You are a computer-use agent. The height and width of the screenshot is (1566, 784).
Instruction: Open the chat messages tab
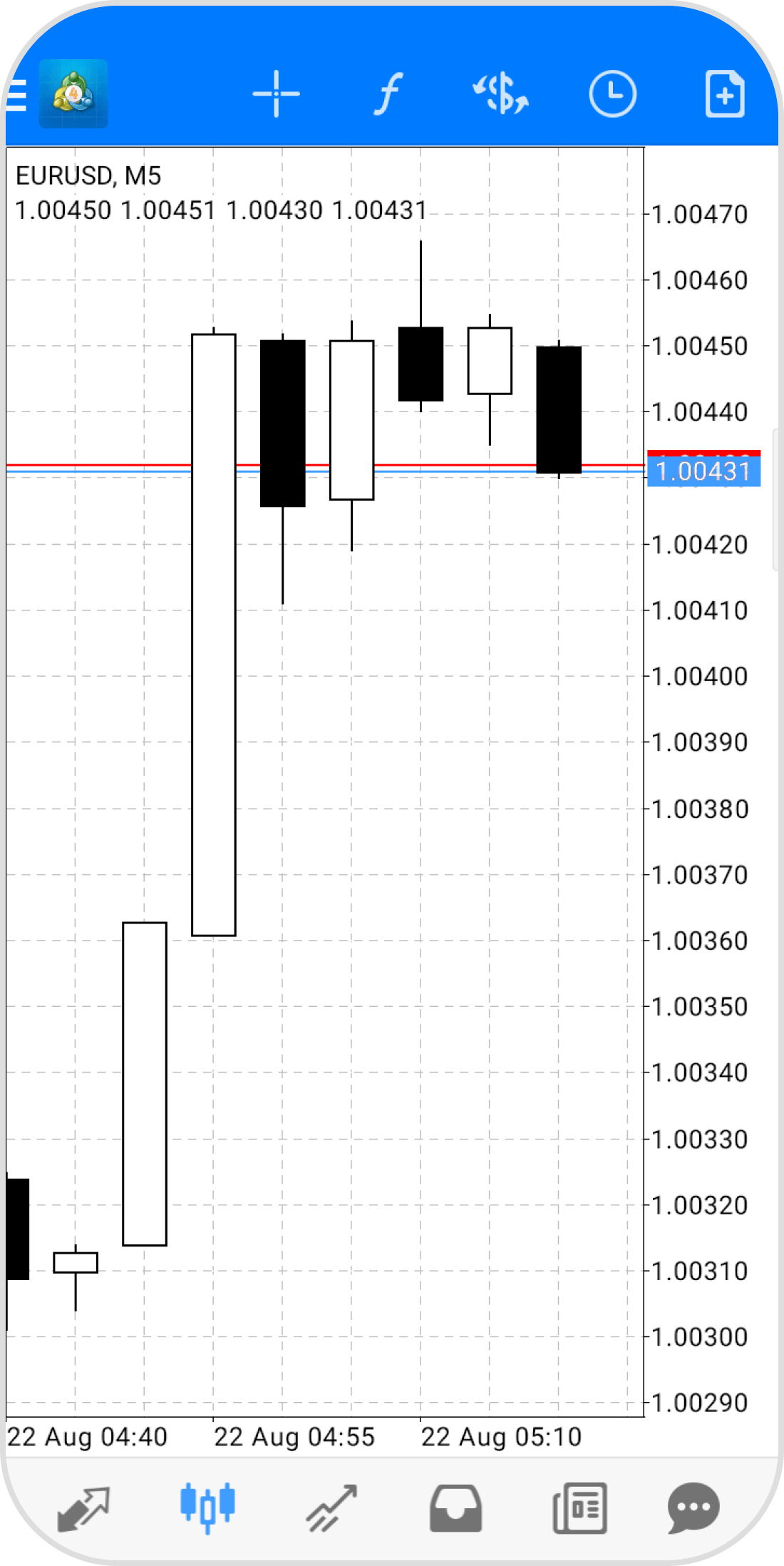click(x=693, y=1508)
